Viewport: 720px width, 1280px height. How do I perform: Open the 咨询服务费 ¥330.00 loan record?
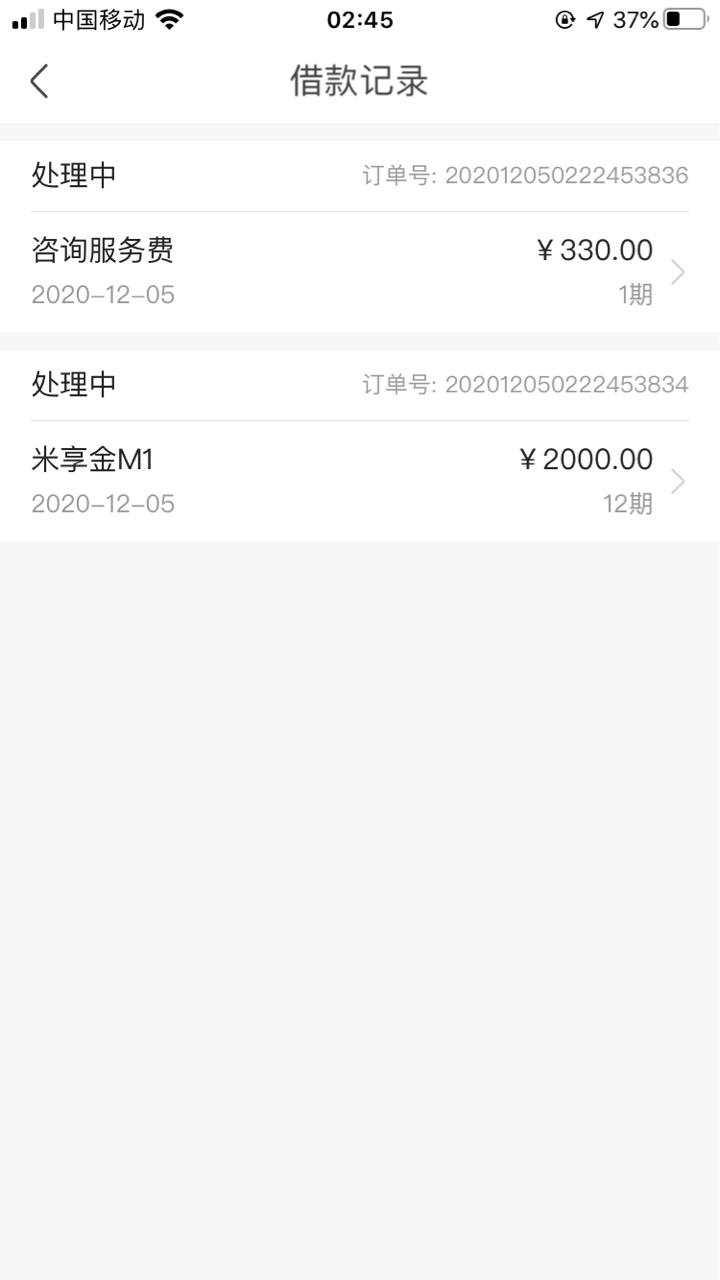[360, 272]
